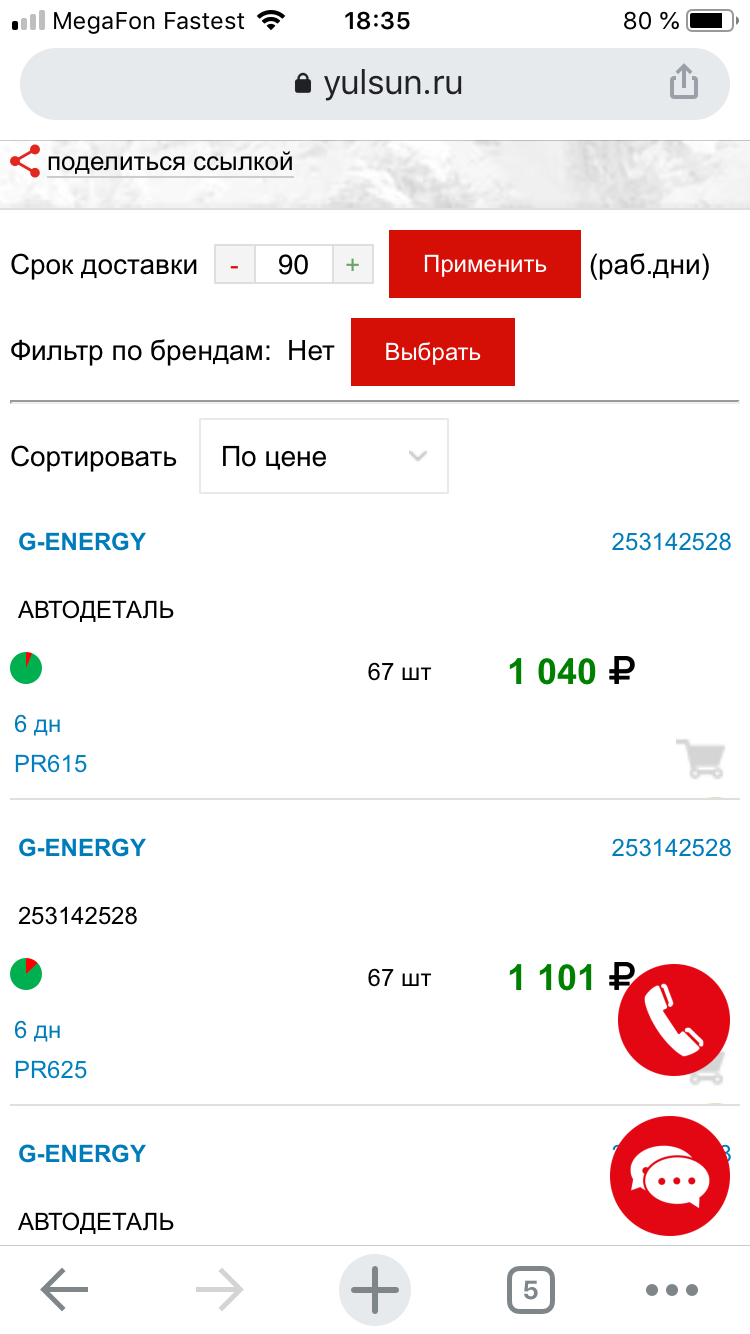Open G-ENERGY brand link for PR615 offer
Viewport: 750px width, 1334px height.
(x=82, y=542)
